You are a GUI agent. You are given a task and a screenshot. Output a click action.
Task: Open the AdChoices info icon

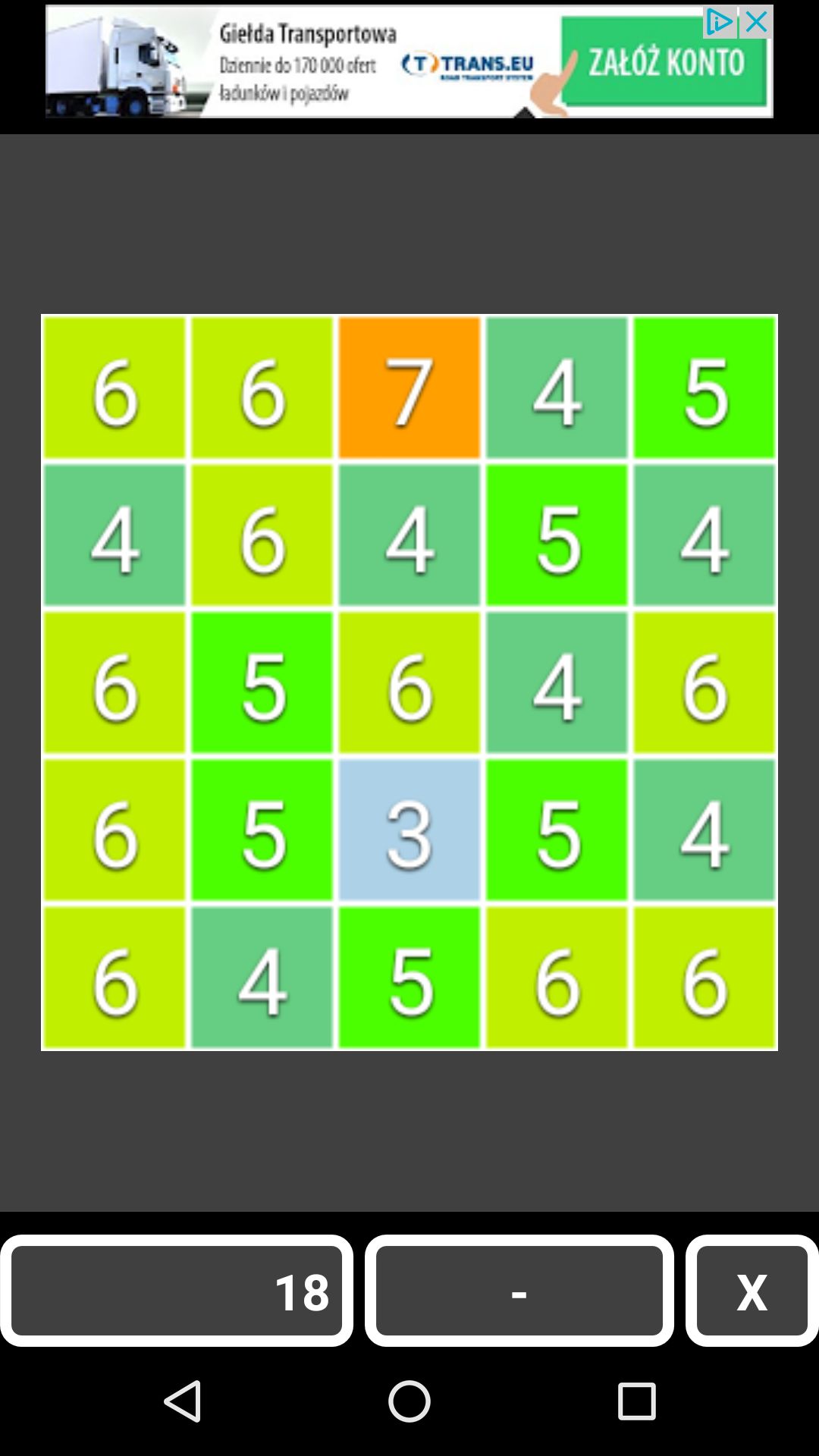(720, 23)
